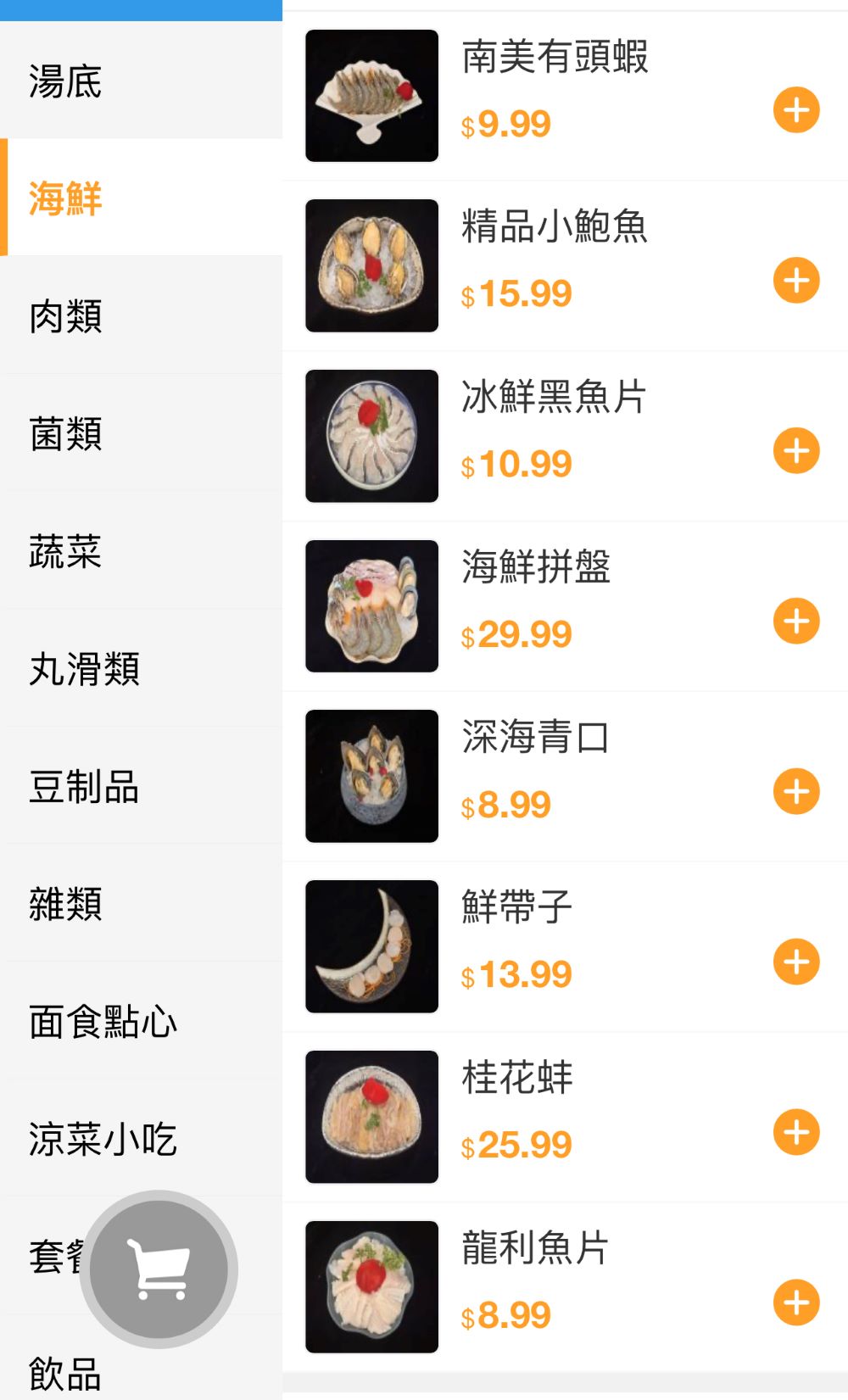The height and width of the screenshot is (1400, 848).
Task: Add 精品小鮑魚 to the order
Action: [x=796, y=281]
